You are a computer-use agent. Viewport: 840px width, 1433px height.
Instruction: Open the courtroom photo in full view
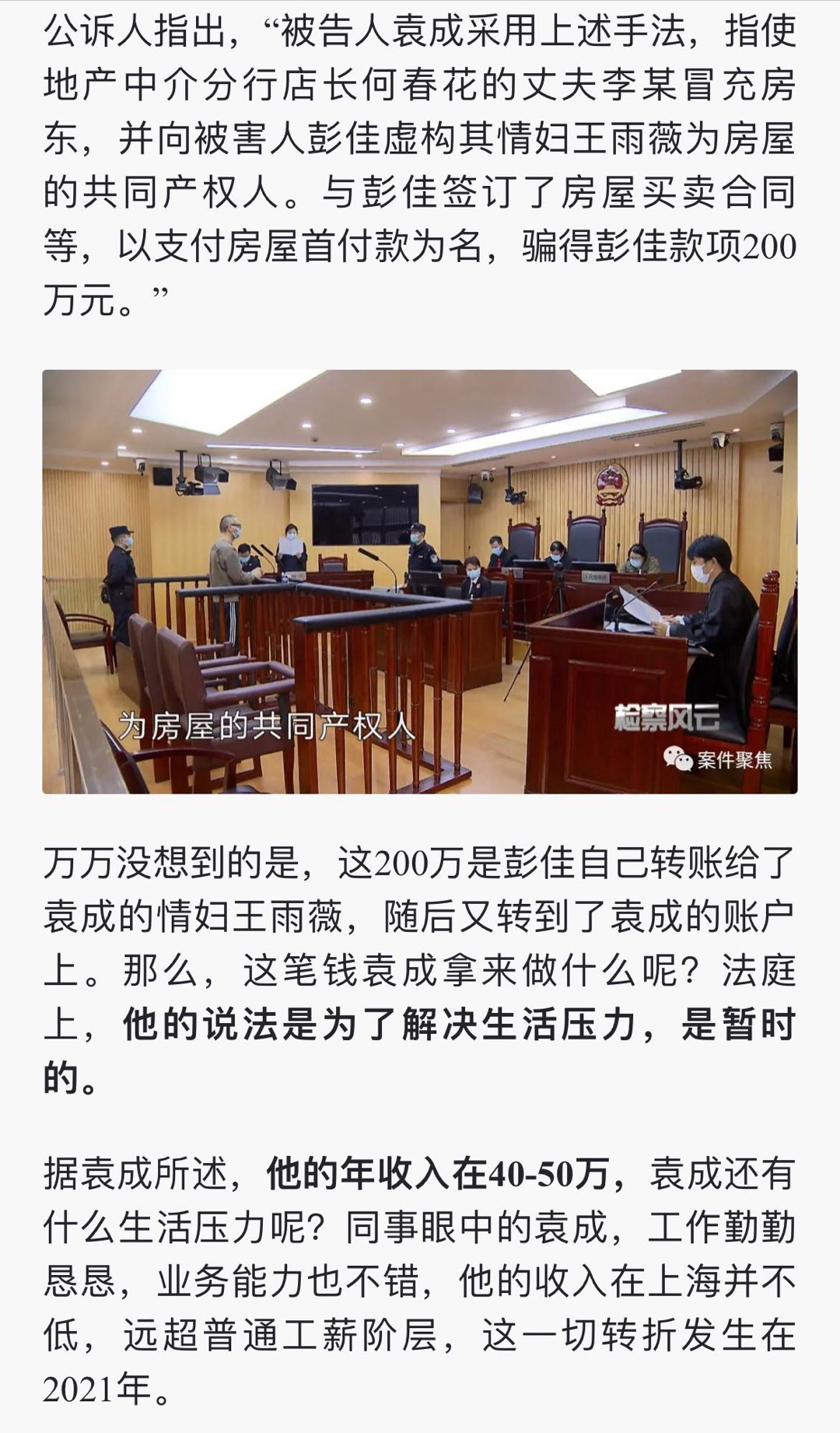coord(420,581)
